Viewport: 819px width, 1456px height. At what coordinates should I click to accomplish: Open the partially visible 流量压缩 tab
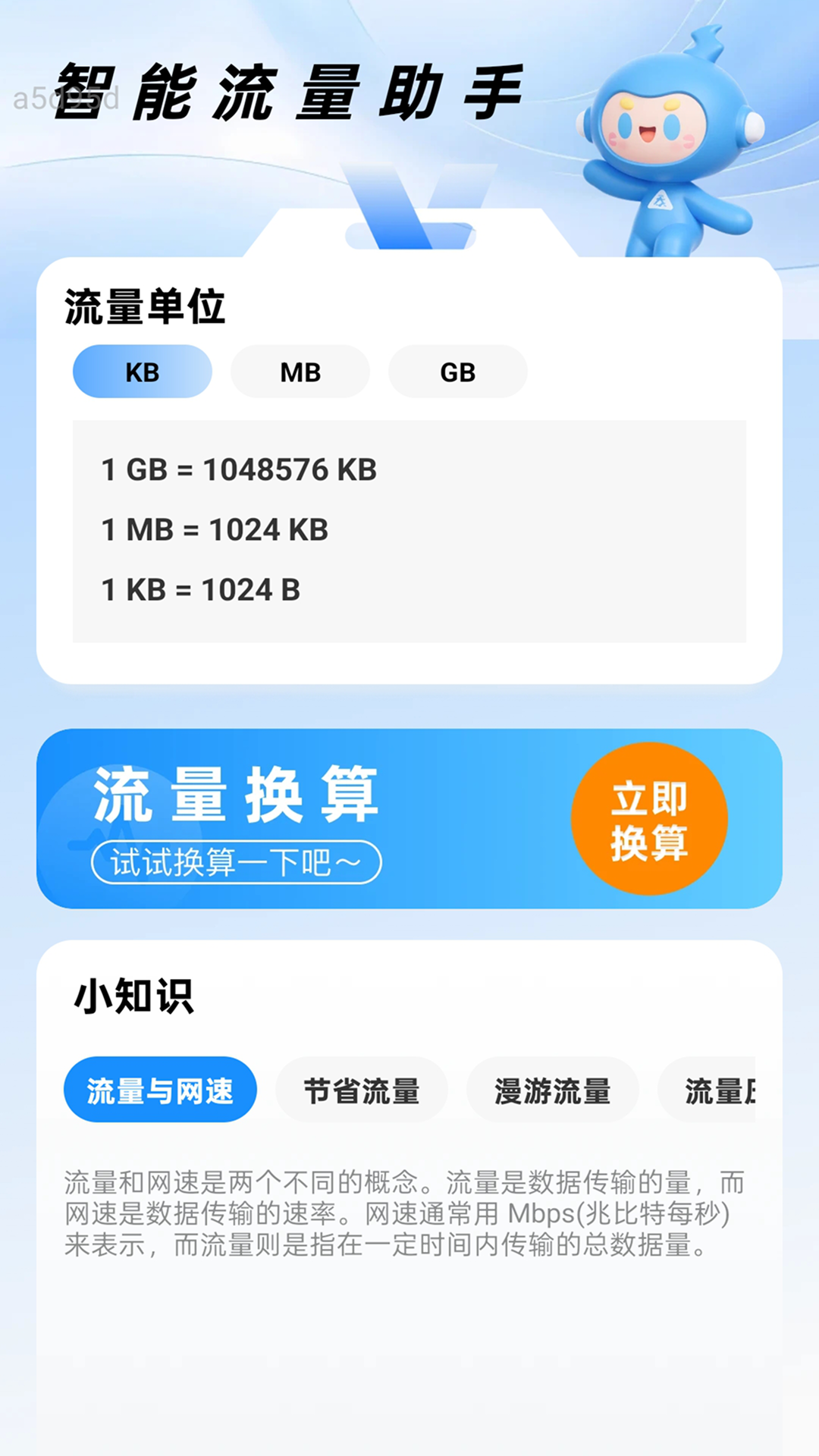(x=728, y=1089)
